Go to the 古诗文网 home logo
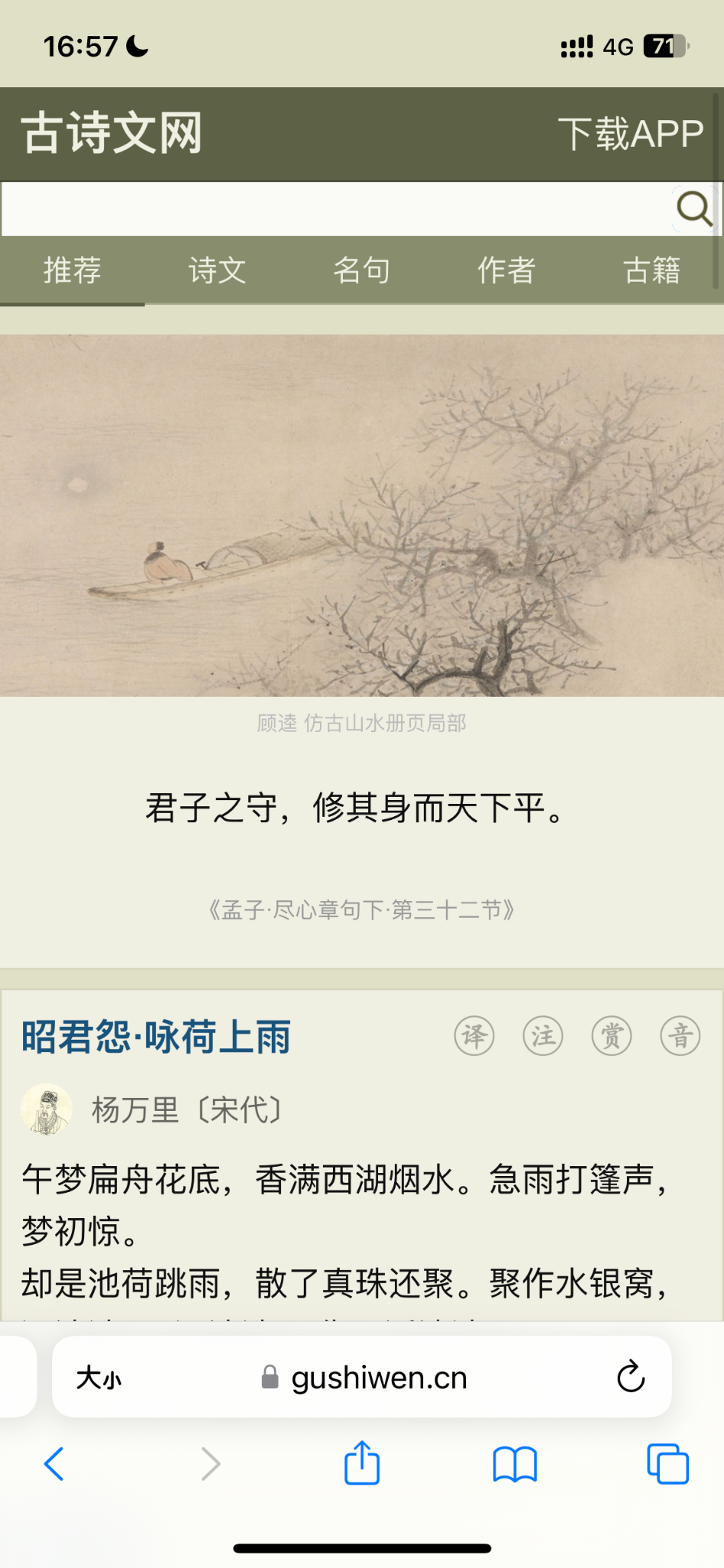 [x=112, y=133]
